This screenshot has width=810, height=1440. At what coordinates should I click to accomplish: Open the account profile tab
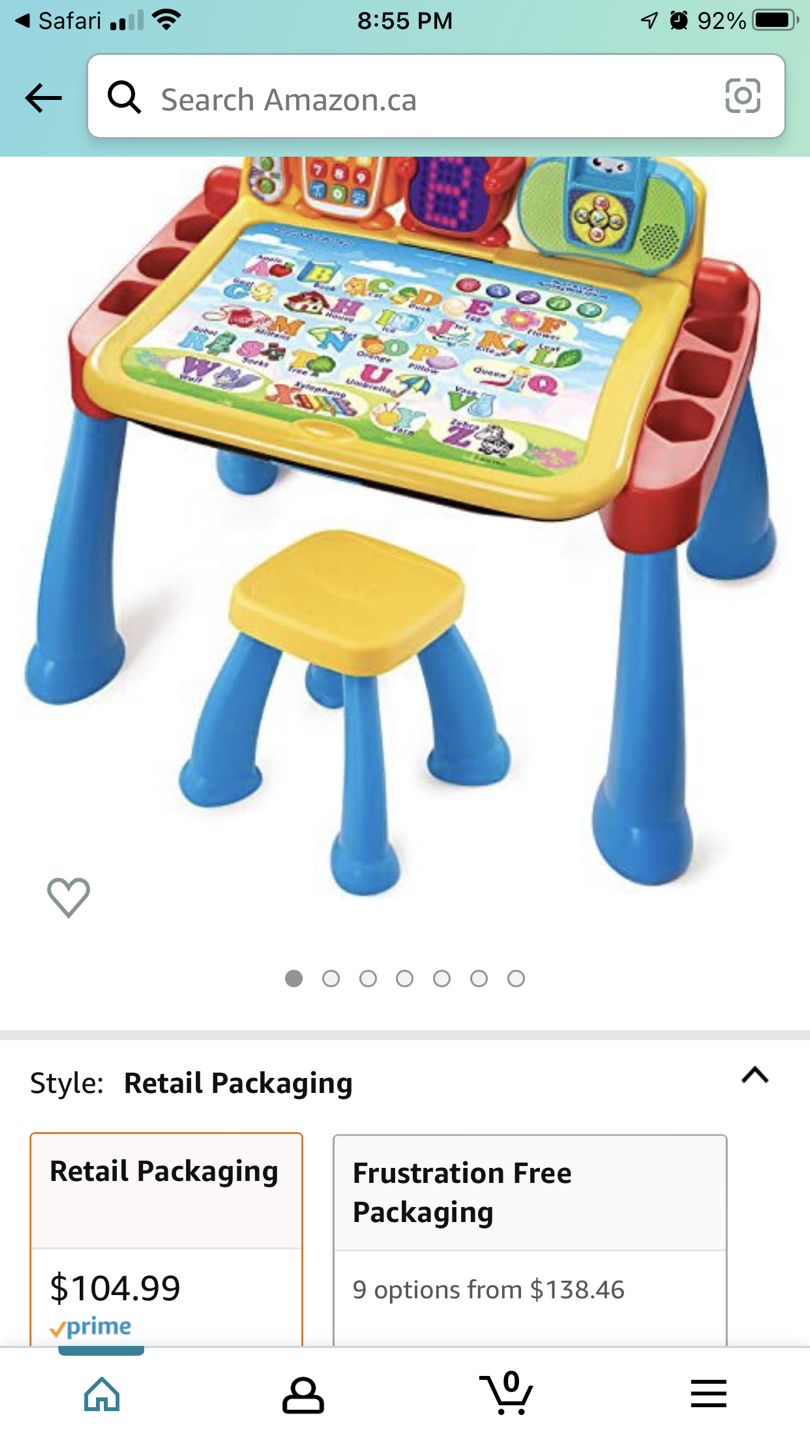(303, 1394)
